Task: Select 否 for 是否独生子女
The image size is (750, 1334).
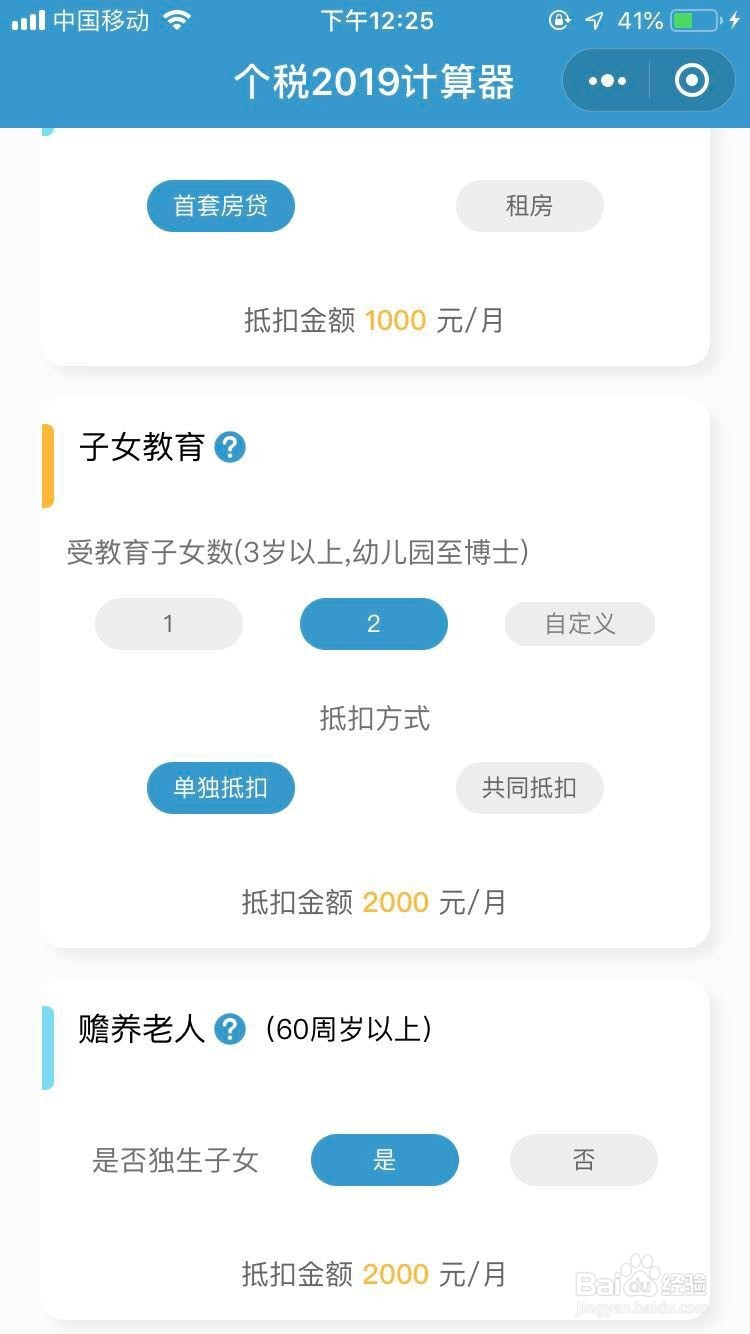Action: (583, 1160)
